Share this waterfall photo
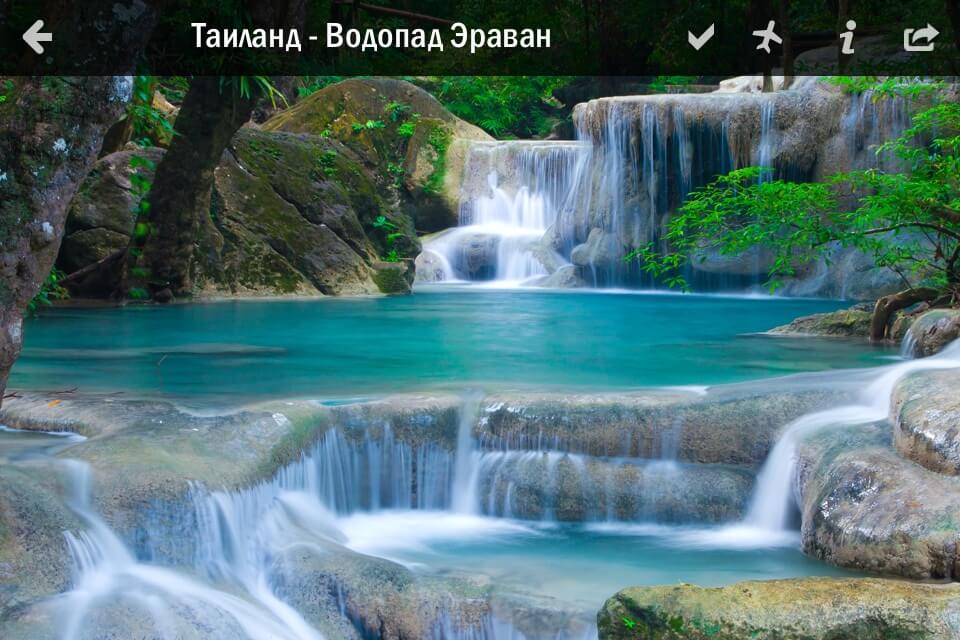960x640 pixels. (x=920, y=37)
